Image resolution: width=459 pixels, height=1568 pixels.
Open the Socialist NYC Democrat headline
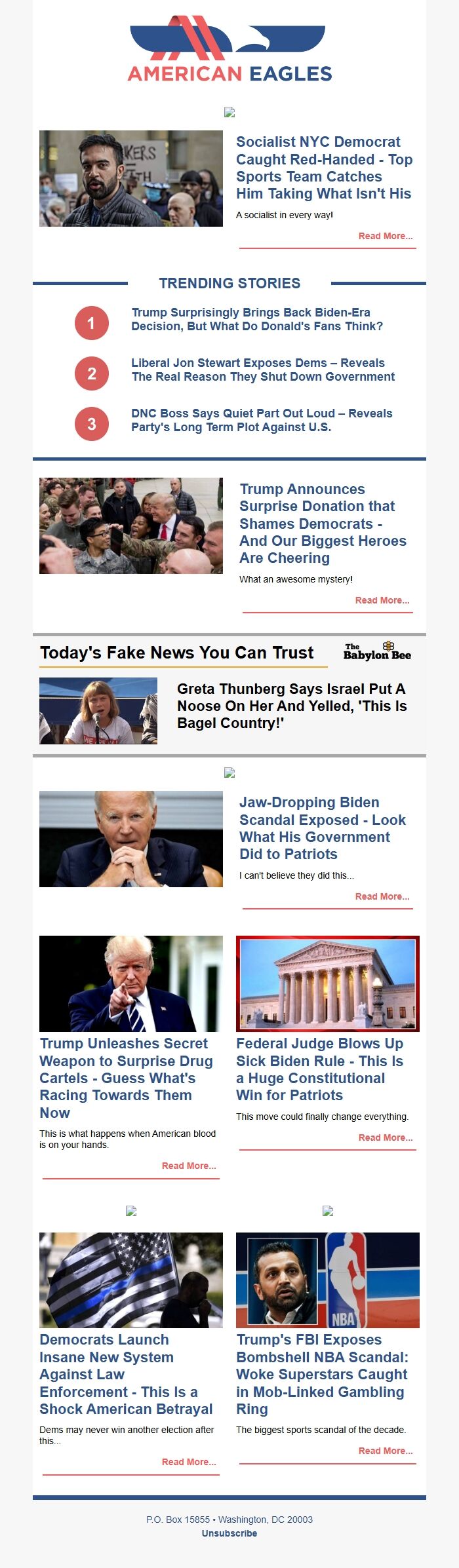point(324,168)
